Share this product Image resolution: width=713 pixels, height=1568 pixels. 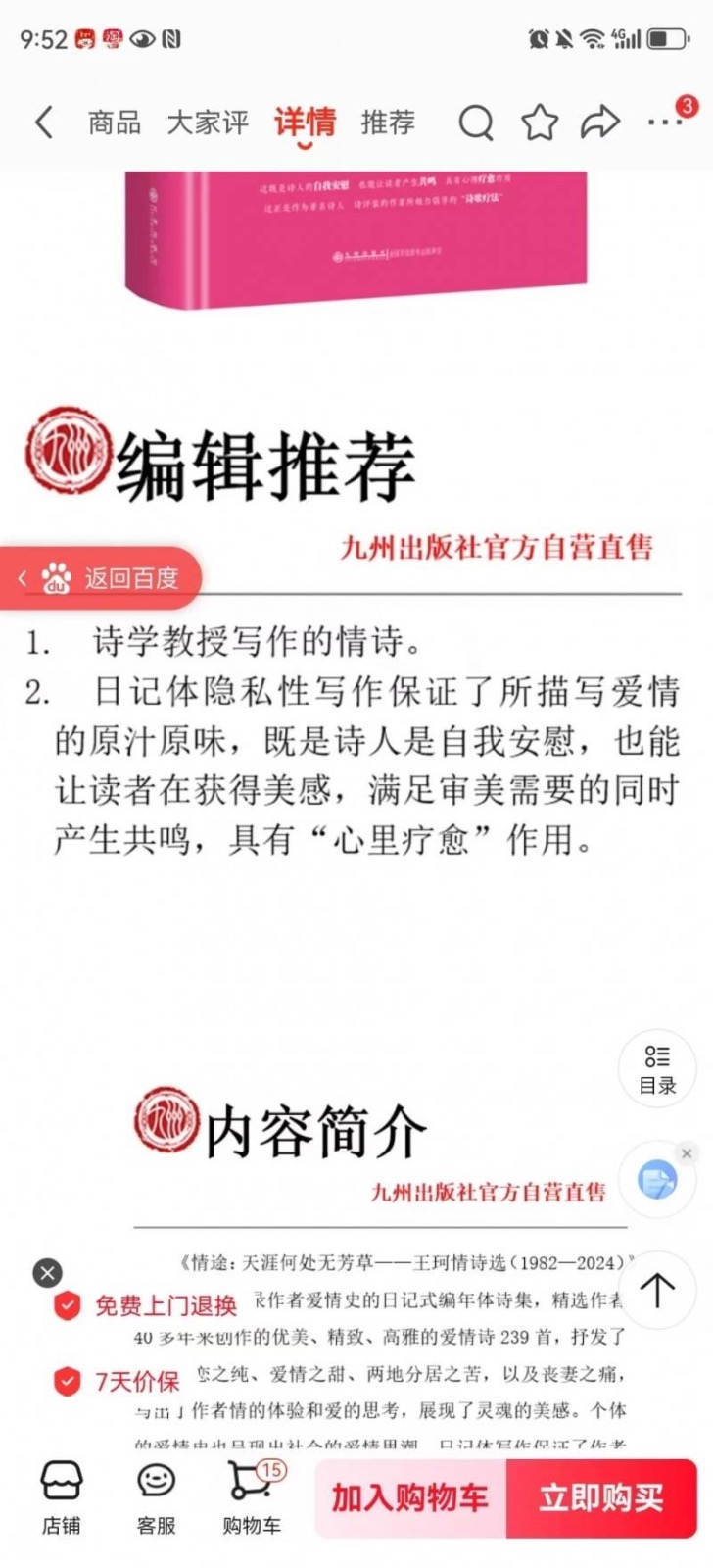599,122
